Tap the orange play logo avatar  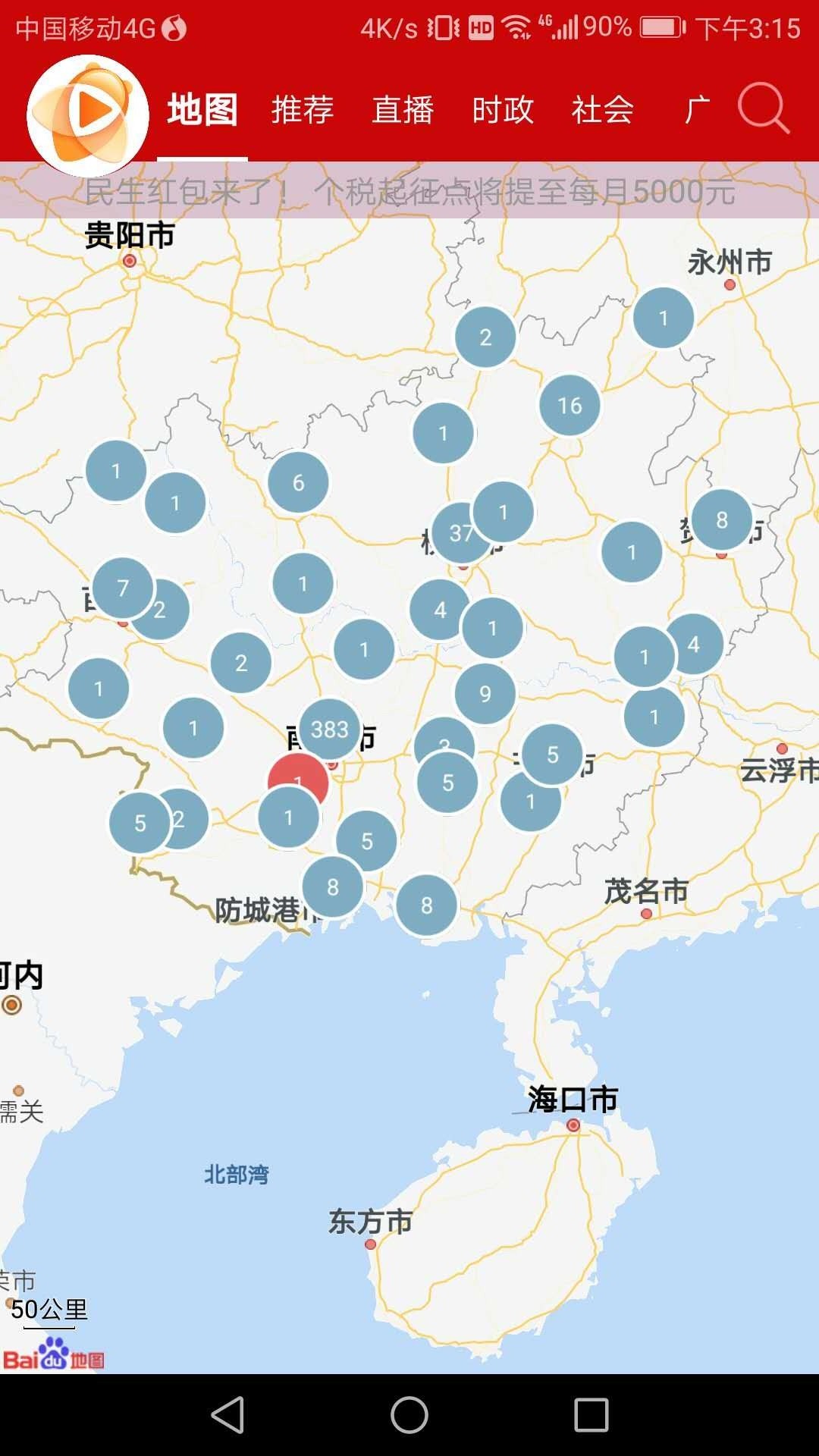tap(88, 115)
